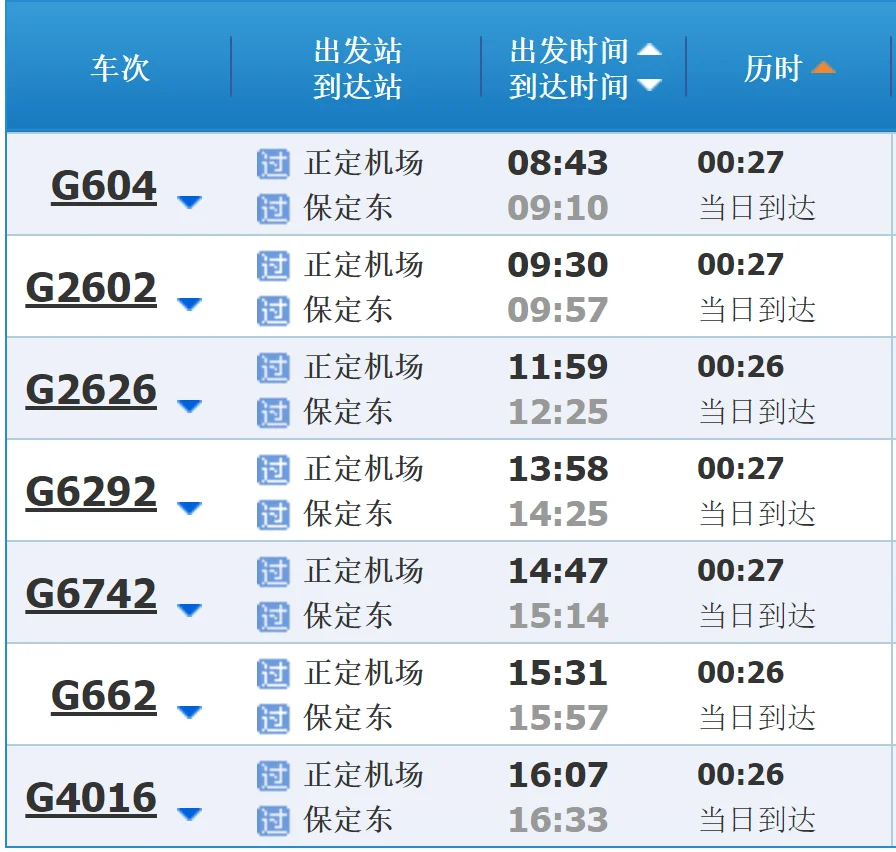
Task: Open train G604 details link
Action: click(104, 186)
